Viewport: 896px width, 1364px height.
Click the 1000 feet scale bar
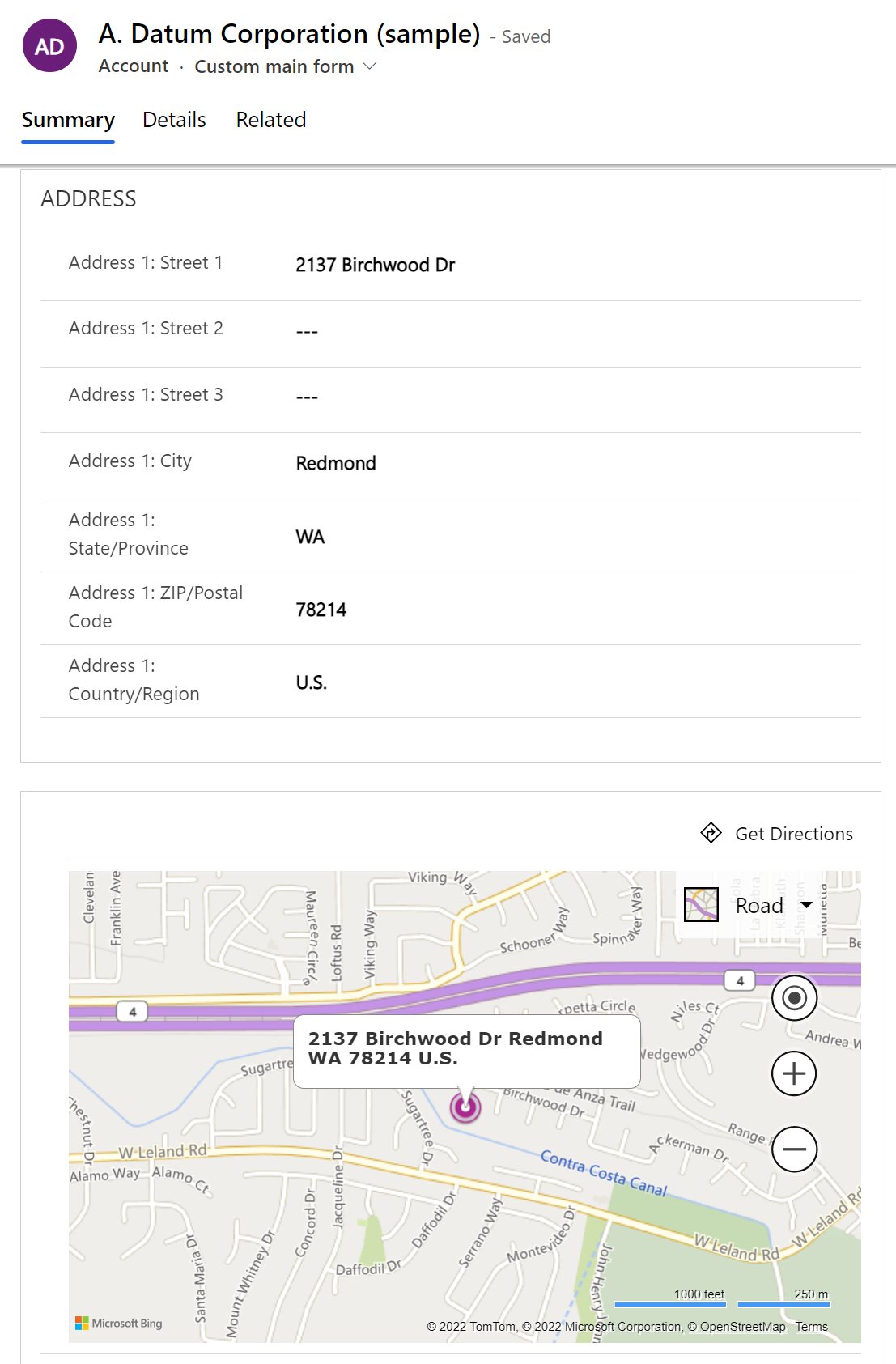point(669,1297)
